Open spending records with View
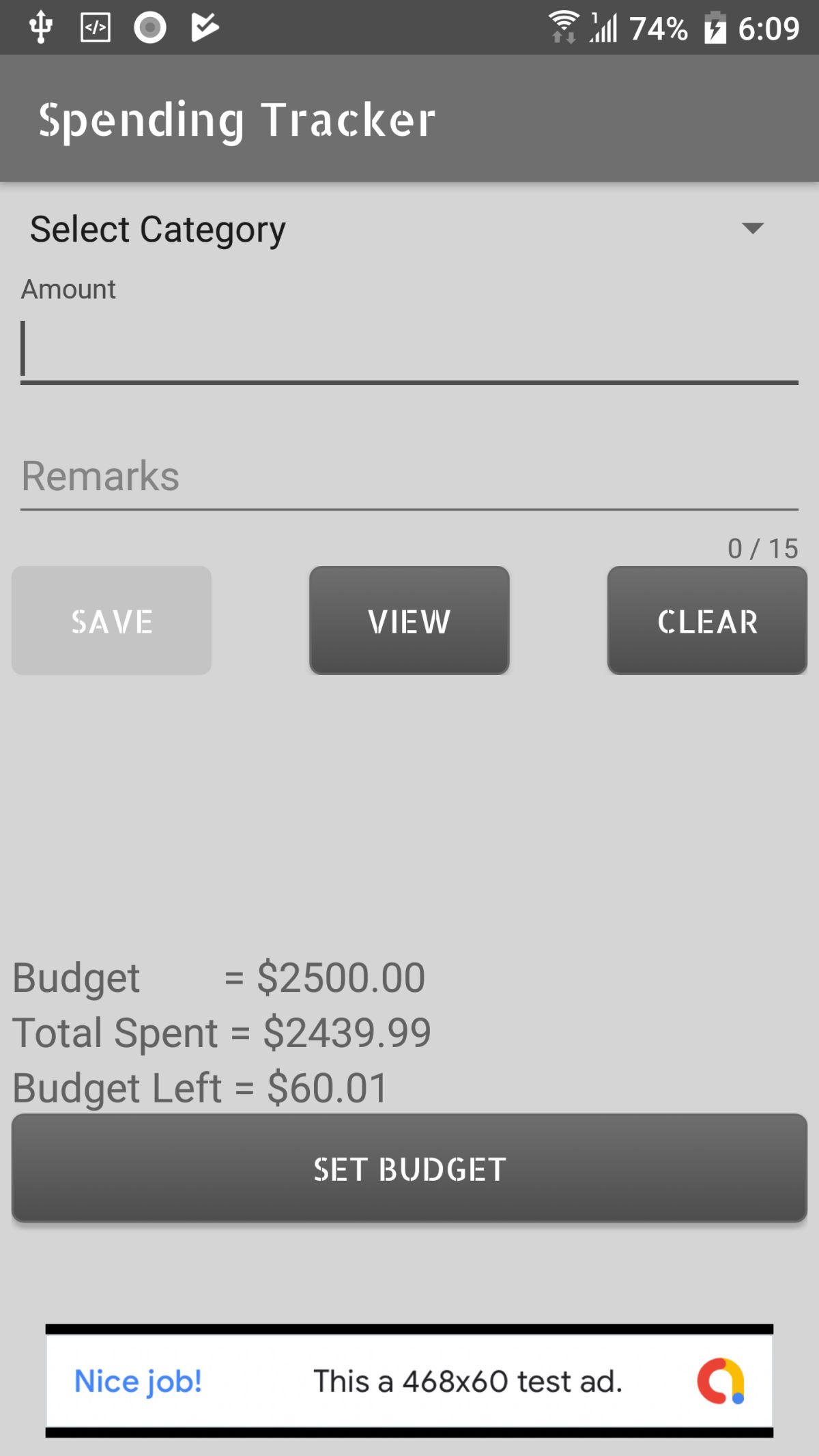The width and height of the screenshot is (819, 1456). [409, 620]
